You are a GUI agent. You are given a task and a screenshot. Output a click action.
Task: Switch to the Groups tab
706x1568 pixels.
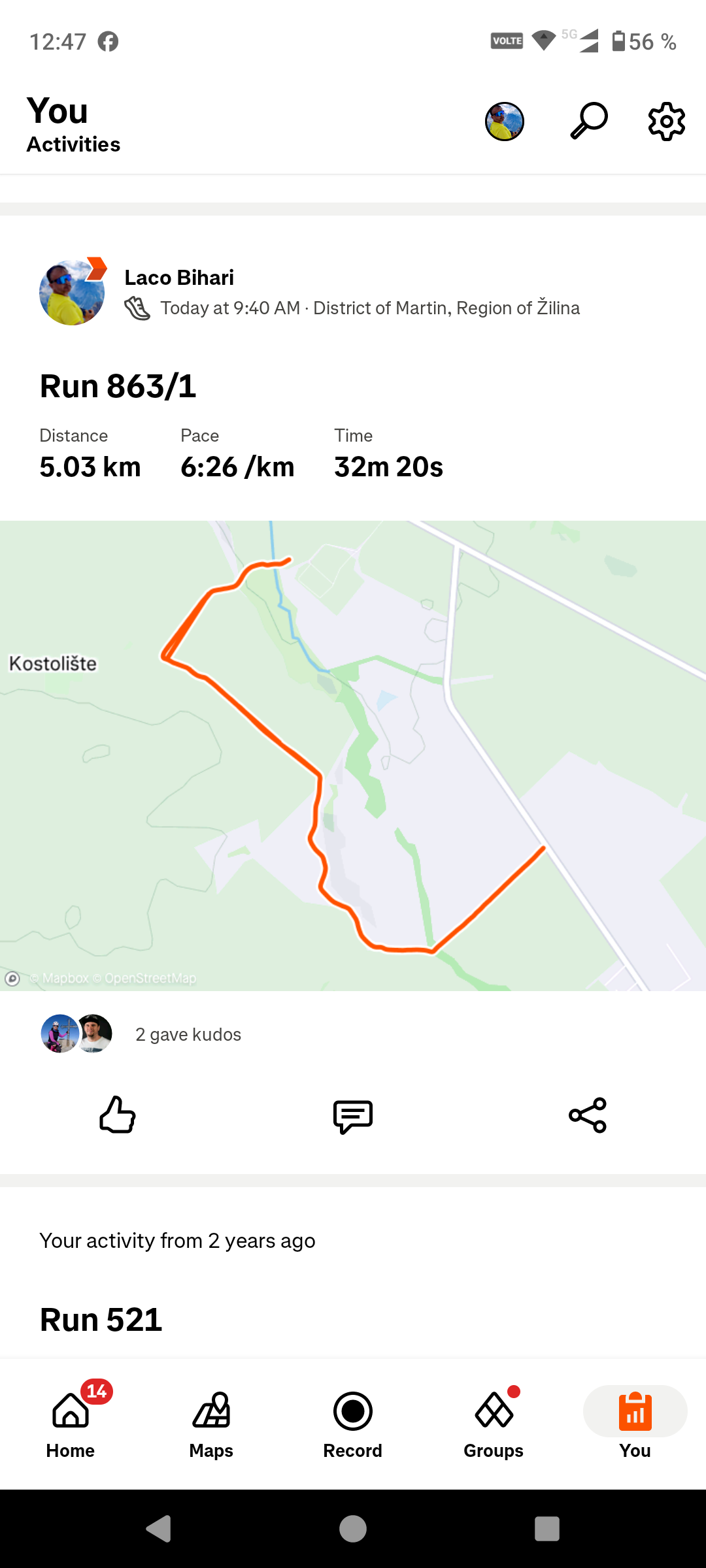[x=494, y=1424]
